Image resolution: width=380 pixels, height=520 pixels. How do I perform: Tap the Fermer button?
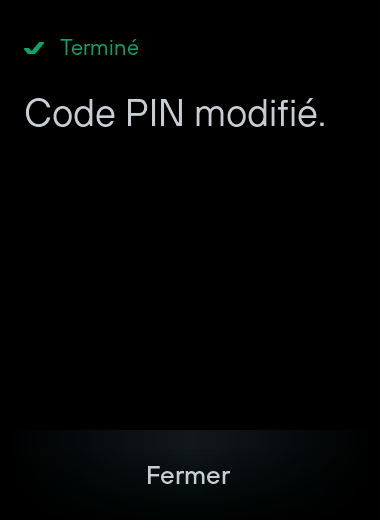pyautogui.click(x=189, y=475)
